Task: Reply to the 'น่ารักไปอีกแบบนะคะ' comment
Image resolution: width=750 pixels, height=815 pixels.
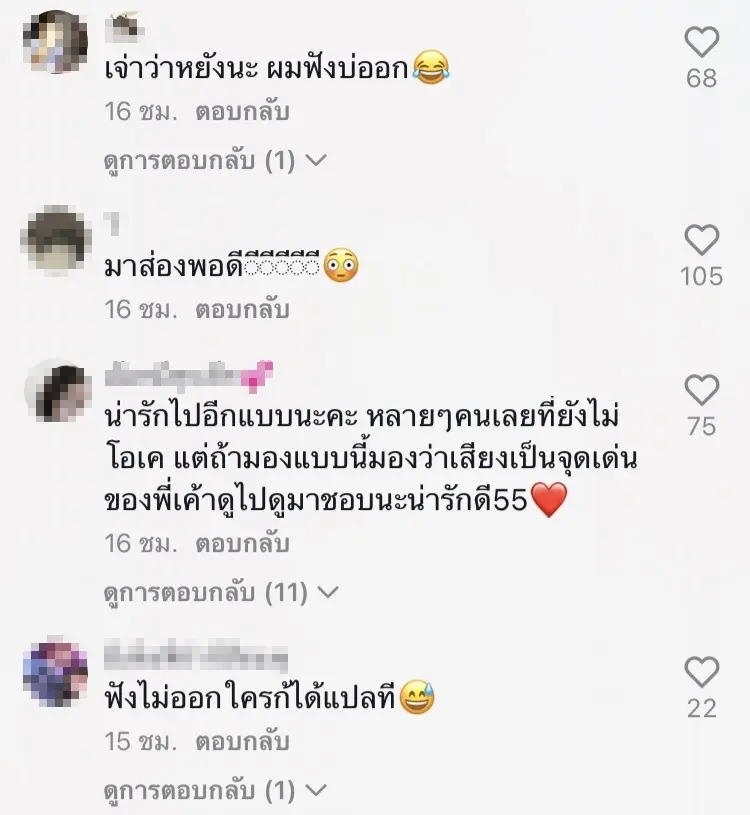Action: [242, 544]
